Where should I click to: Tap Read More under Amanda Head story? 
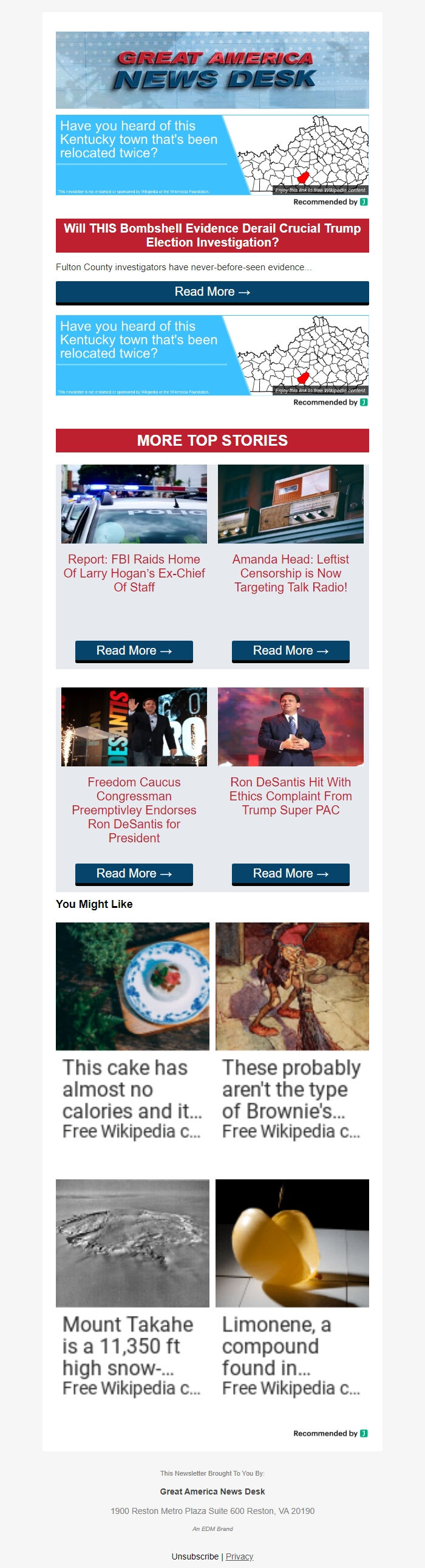(x=290, y=650)
